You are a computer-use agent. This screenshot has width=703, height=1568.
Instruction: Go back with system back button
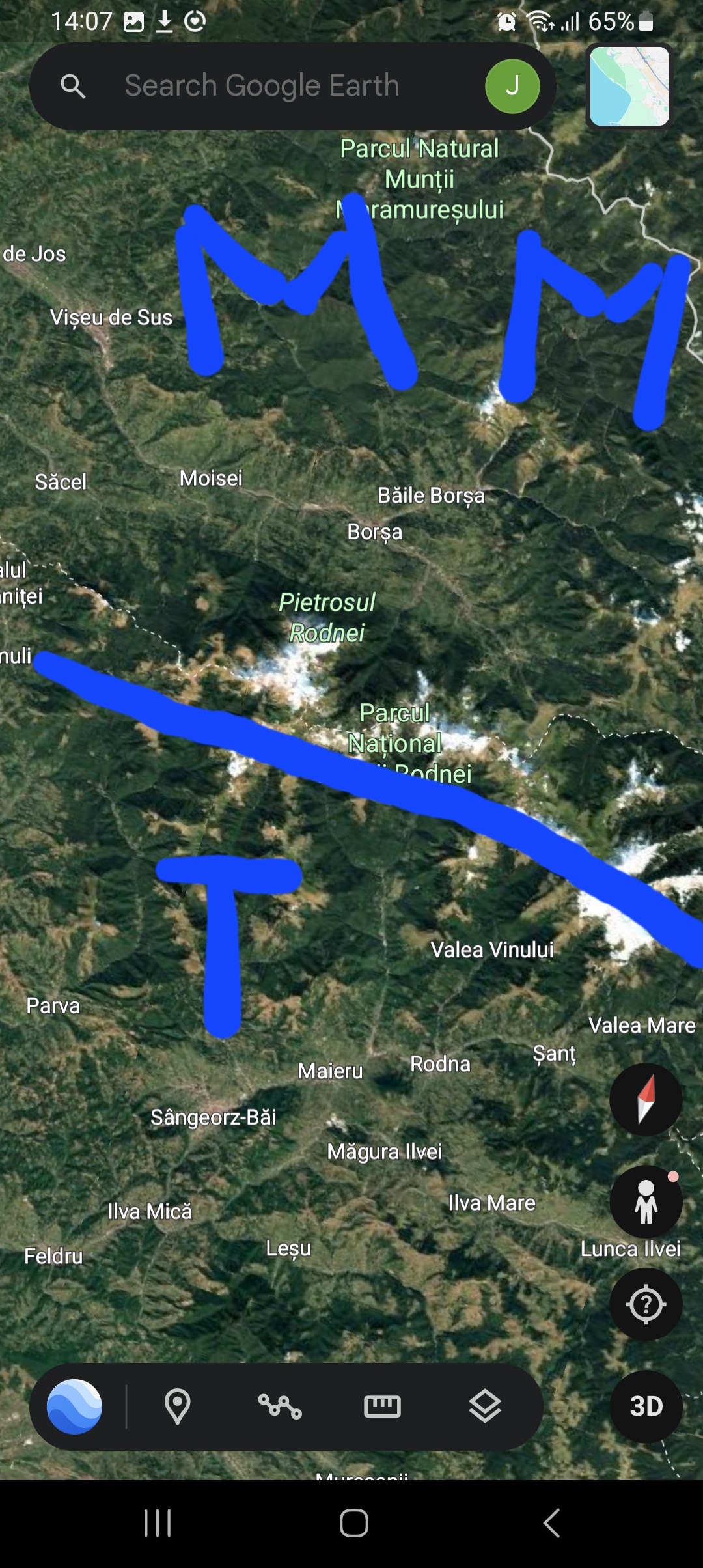(x=551, y=1523)
